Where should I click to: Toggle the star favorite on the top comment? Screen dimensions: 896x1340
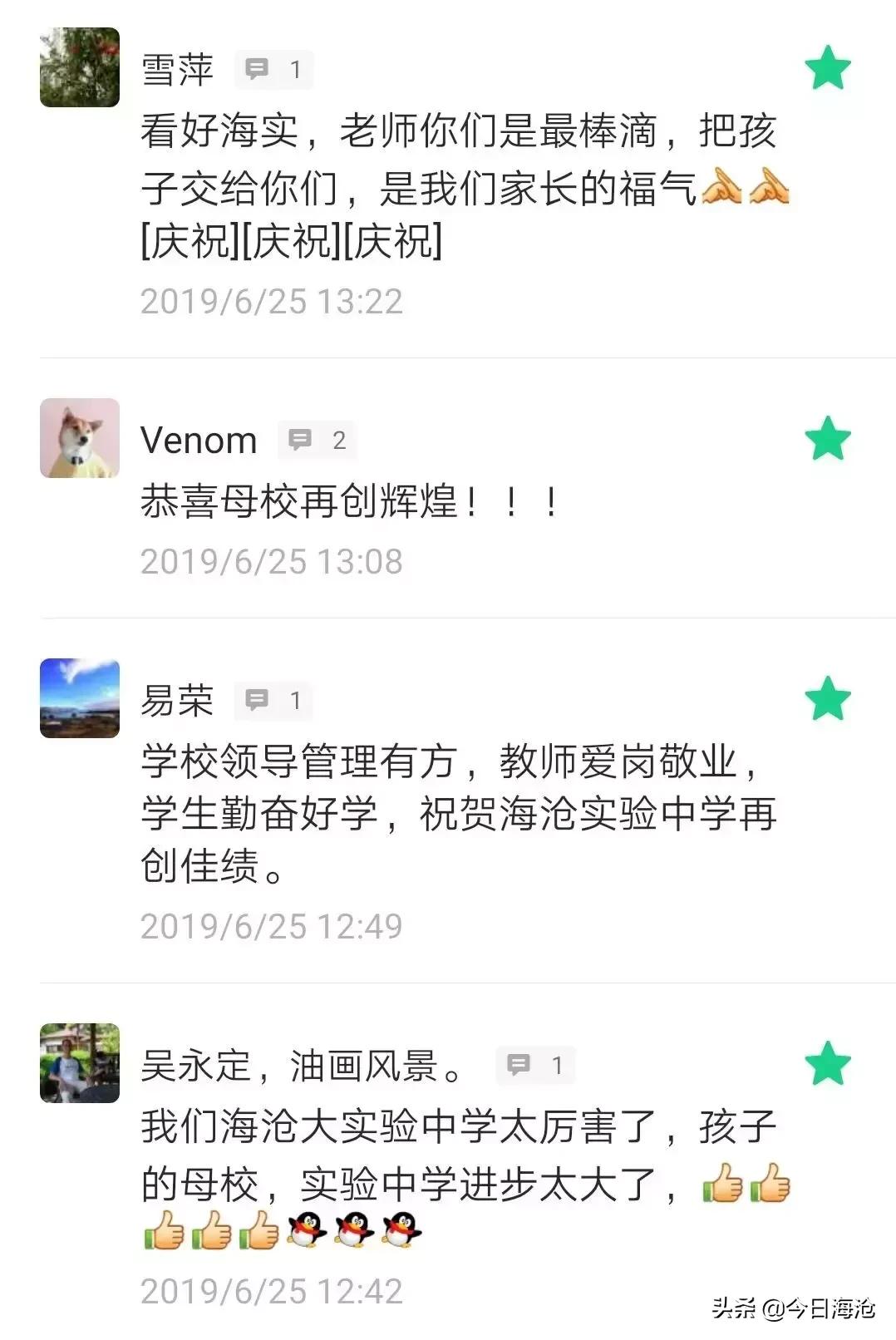826,69
